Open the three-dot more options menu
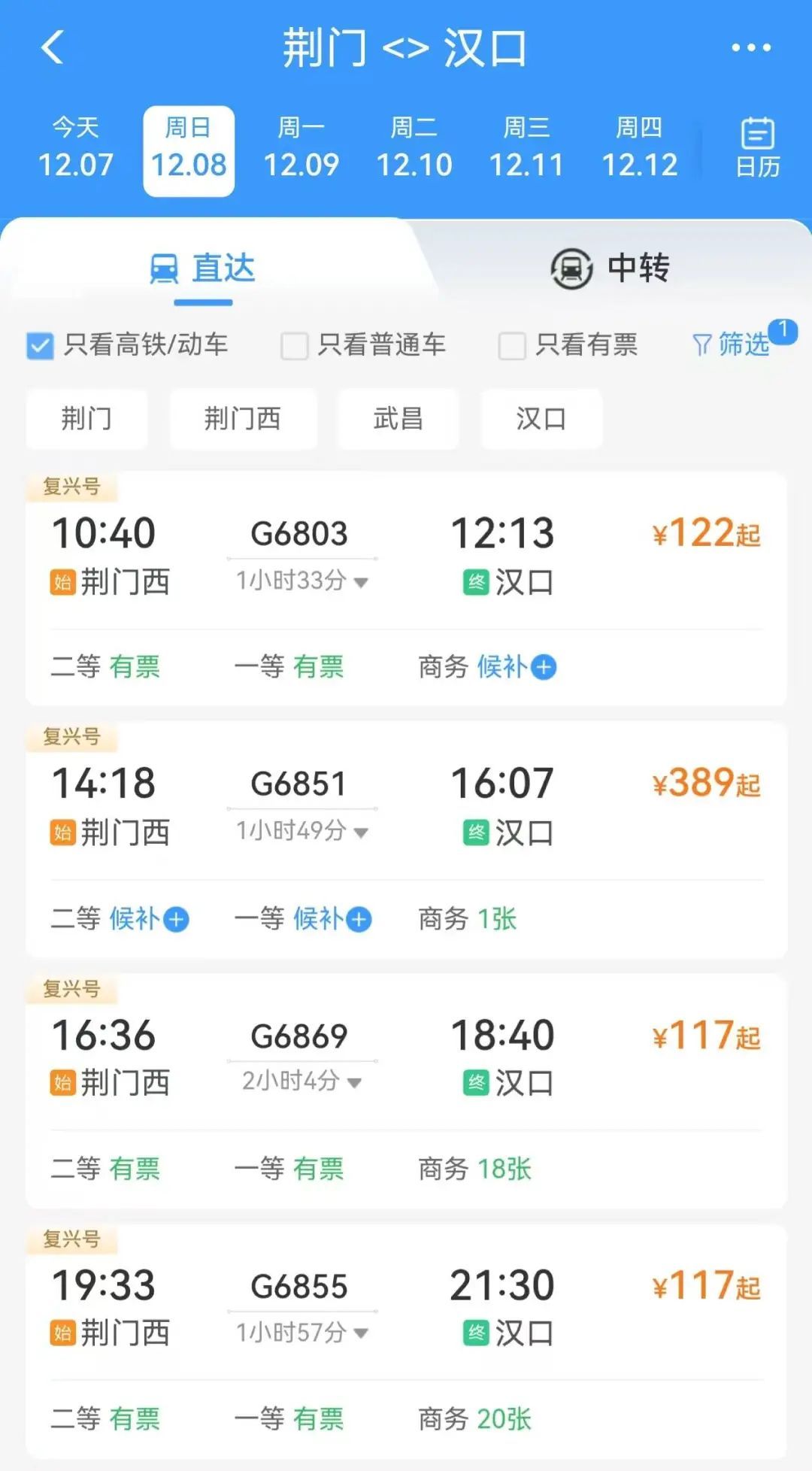812x1471 pixels. (x=750, y=47)
